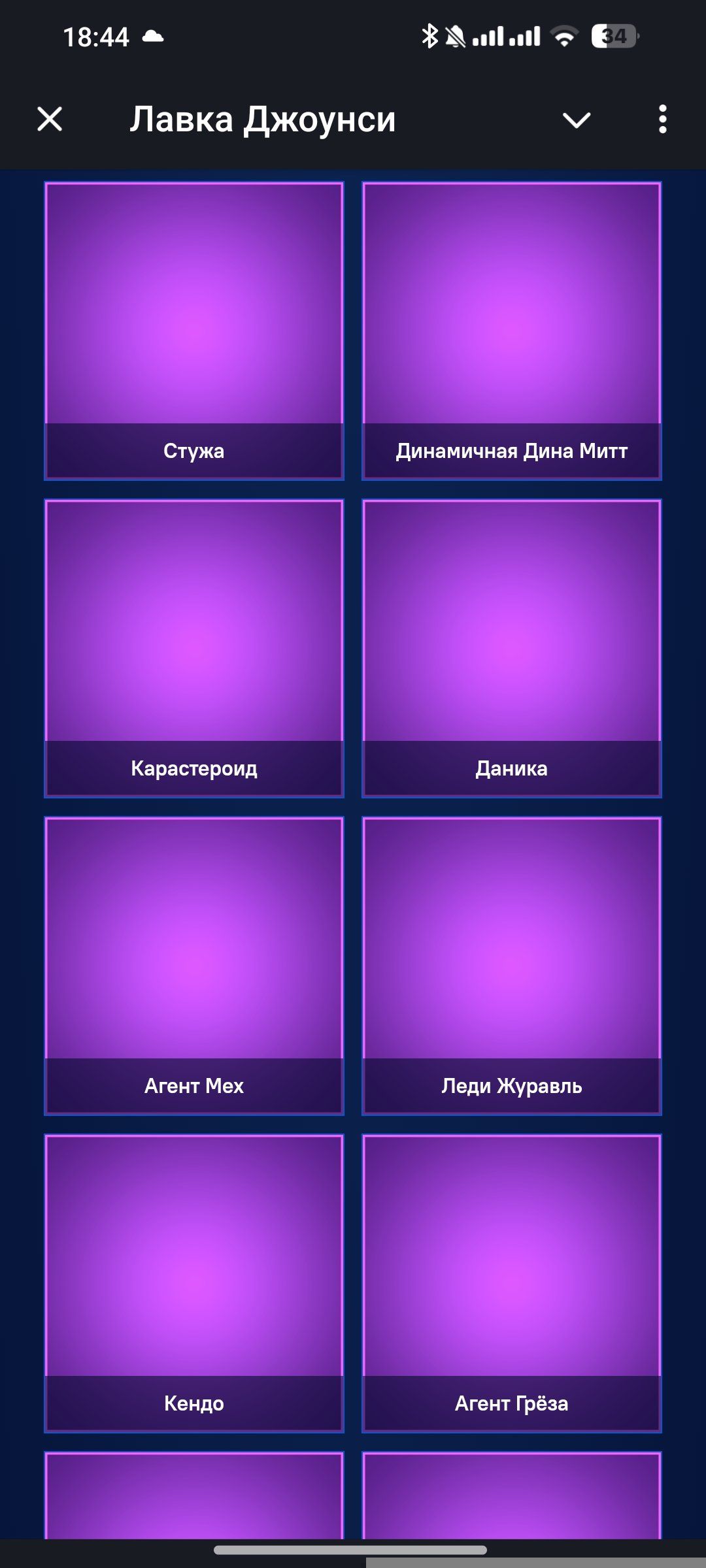This screenshot has height=1568, width=706.
Task: Open the three-dot overflow menu
Action: point(662,120)
